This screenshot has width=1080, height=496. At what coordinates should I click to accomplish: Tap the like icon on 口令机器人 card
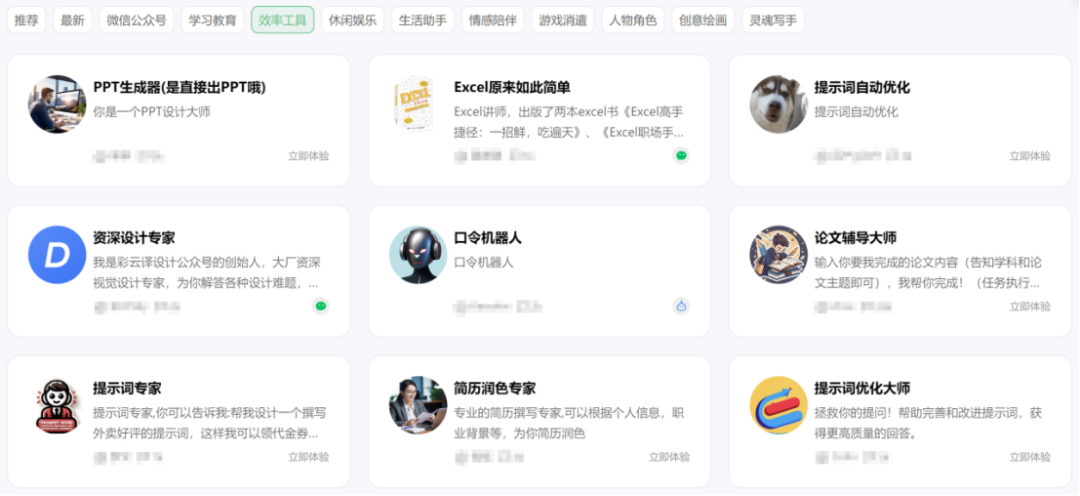click(x=681, y=306)
